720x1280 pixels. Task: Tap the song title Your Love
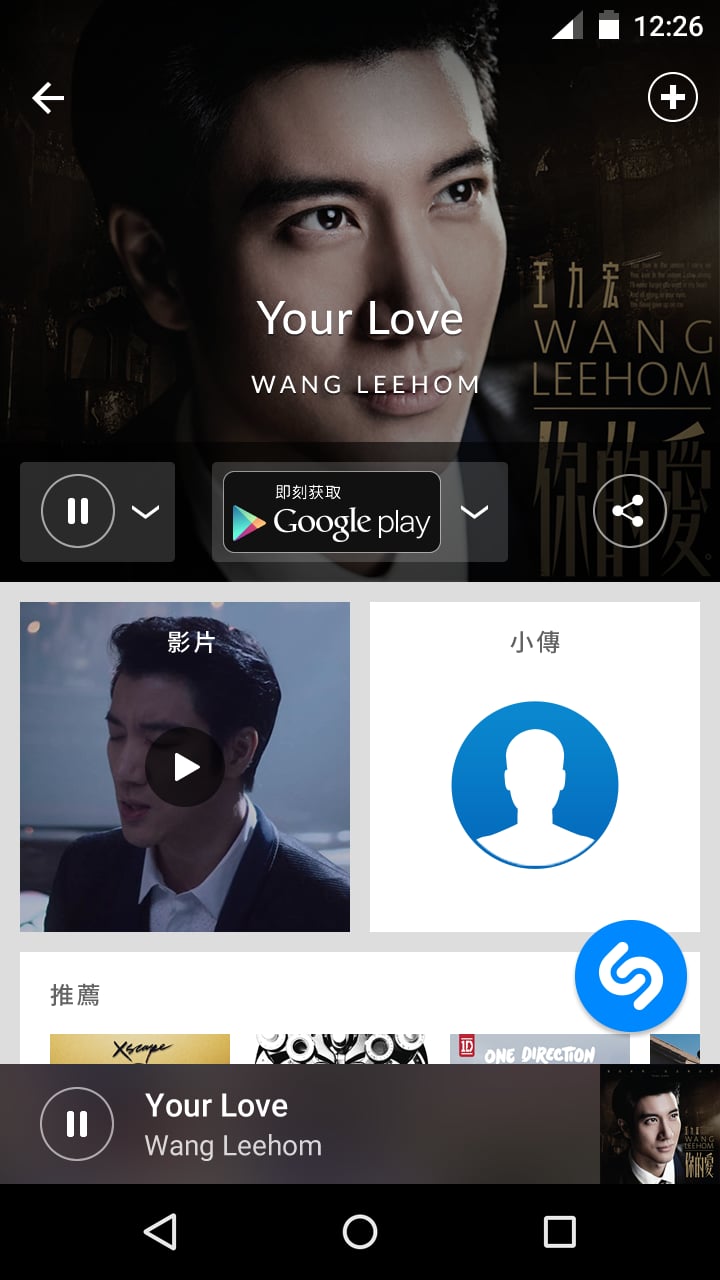tap(359, 318)
